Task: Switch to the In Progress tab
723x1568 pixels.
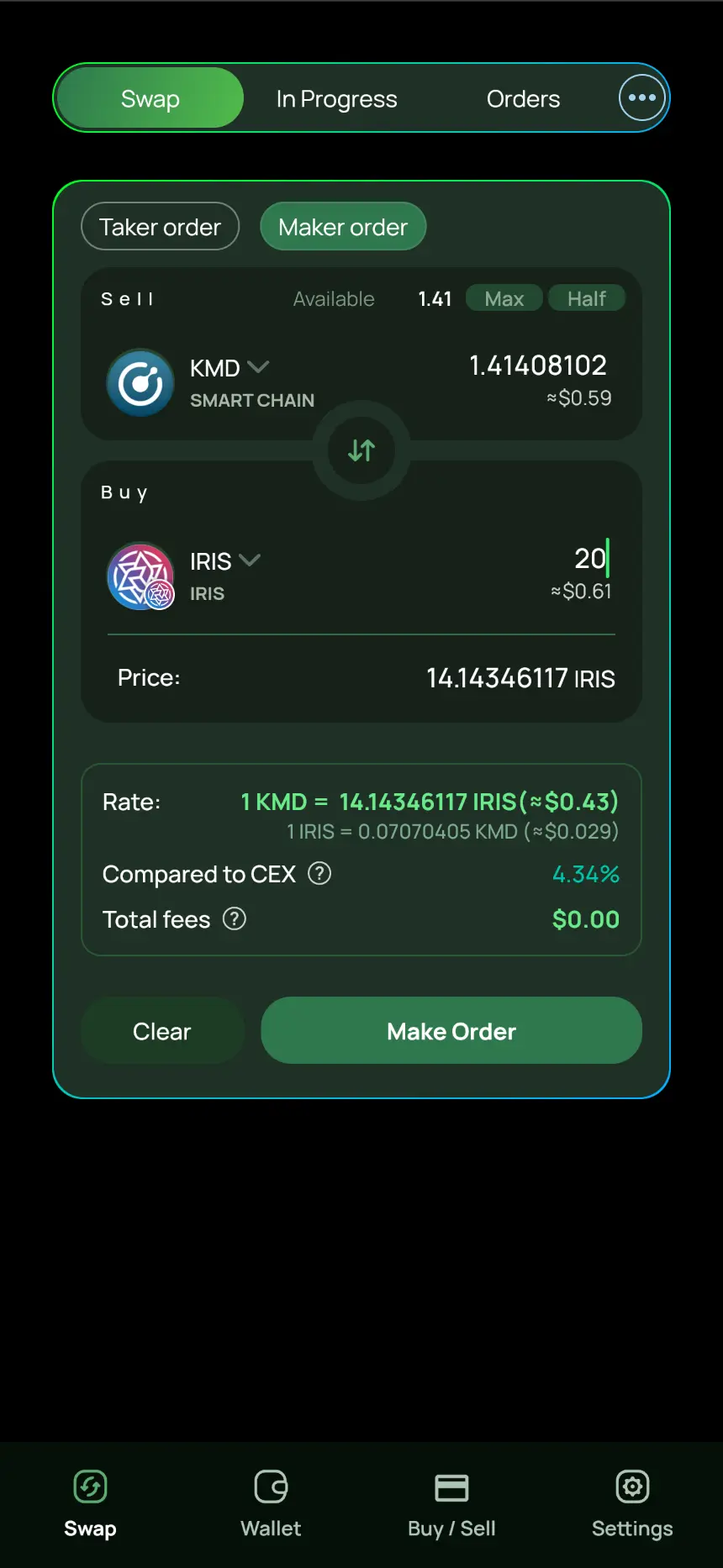Action: pos(336,97)
